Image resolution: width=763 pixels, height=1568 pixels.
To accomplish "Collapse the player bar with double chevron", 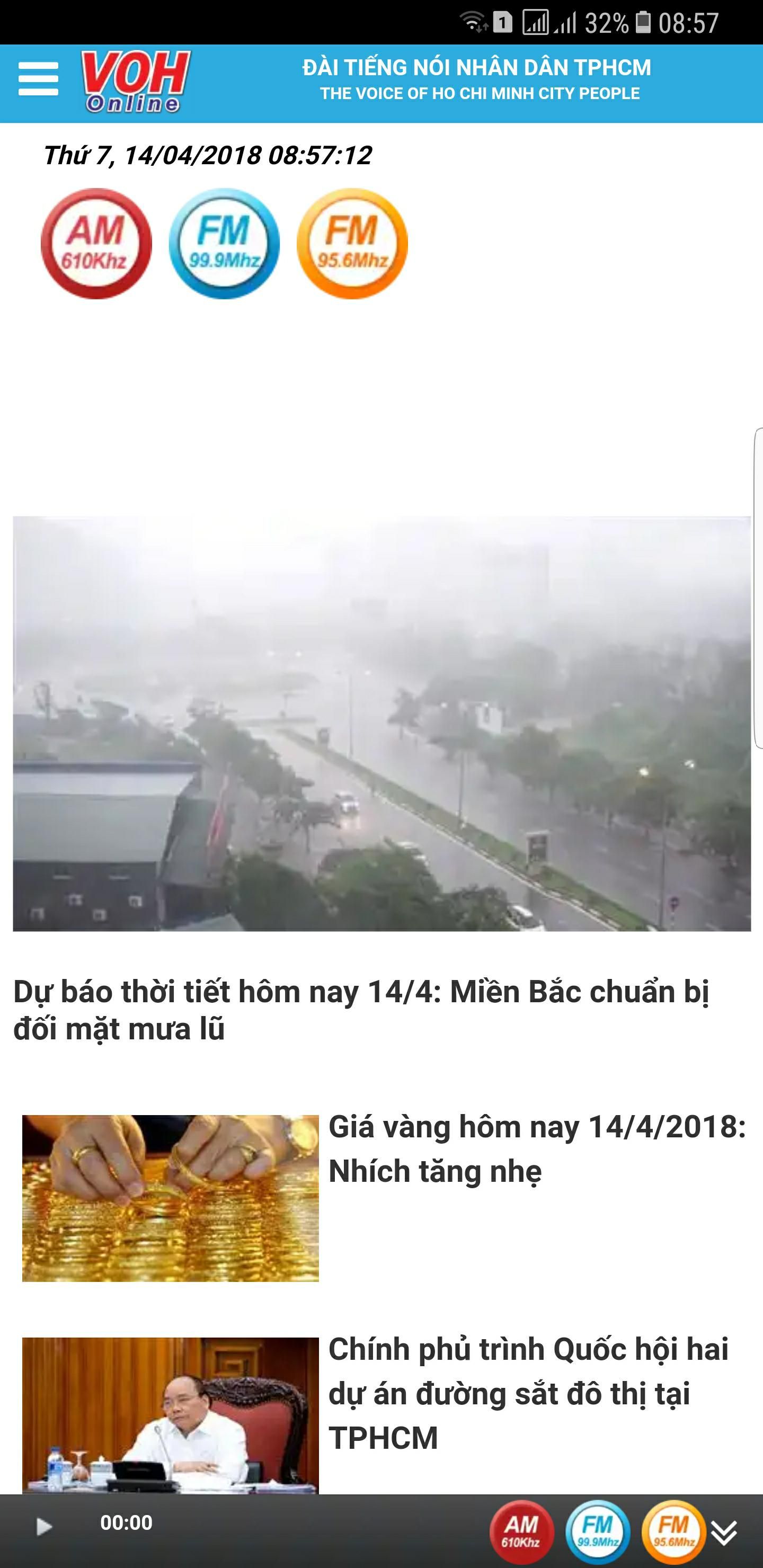I will click(725, 1533).
